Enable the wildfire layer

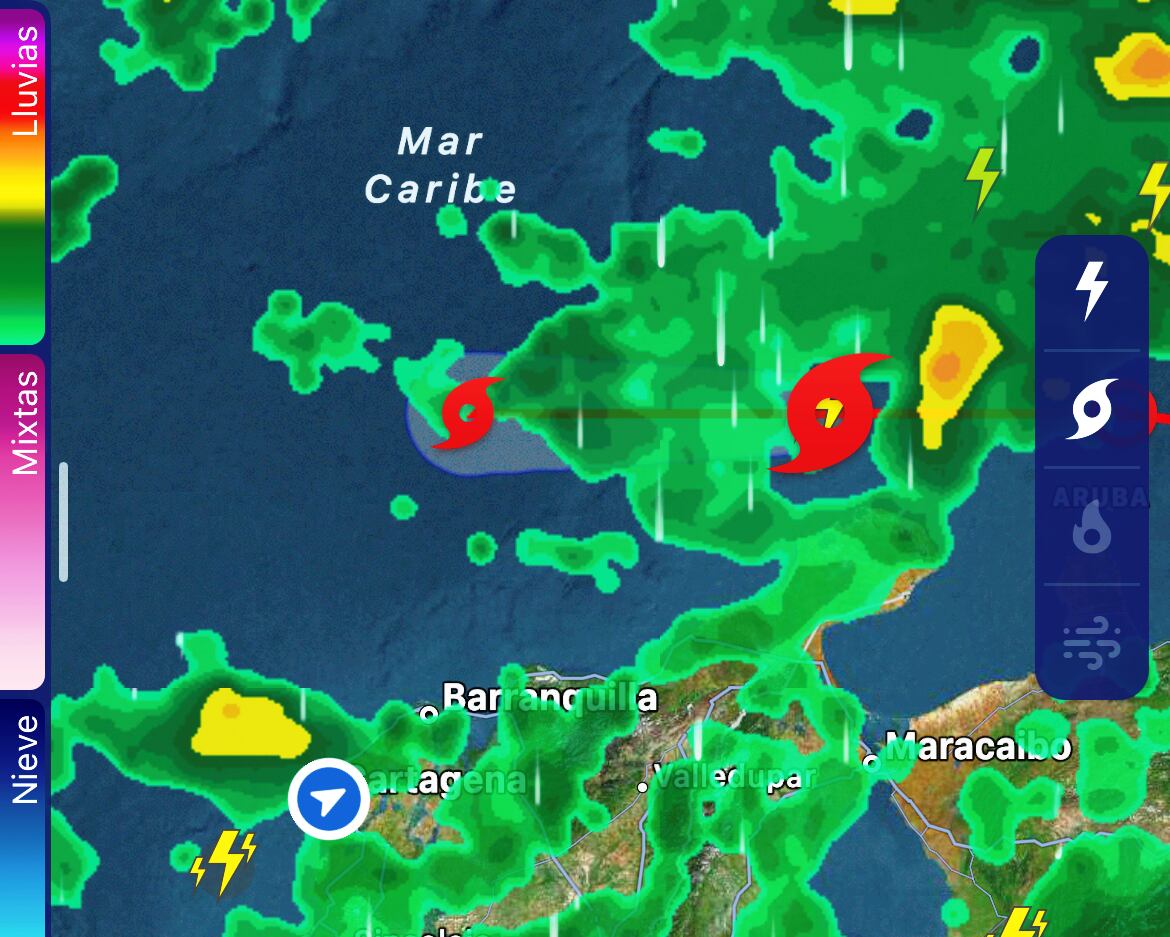pyautogui.click(x=1091, y=527)
